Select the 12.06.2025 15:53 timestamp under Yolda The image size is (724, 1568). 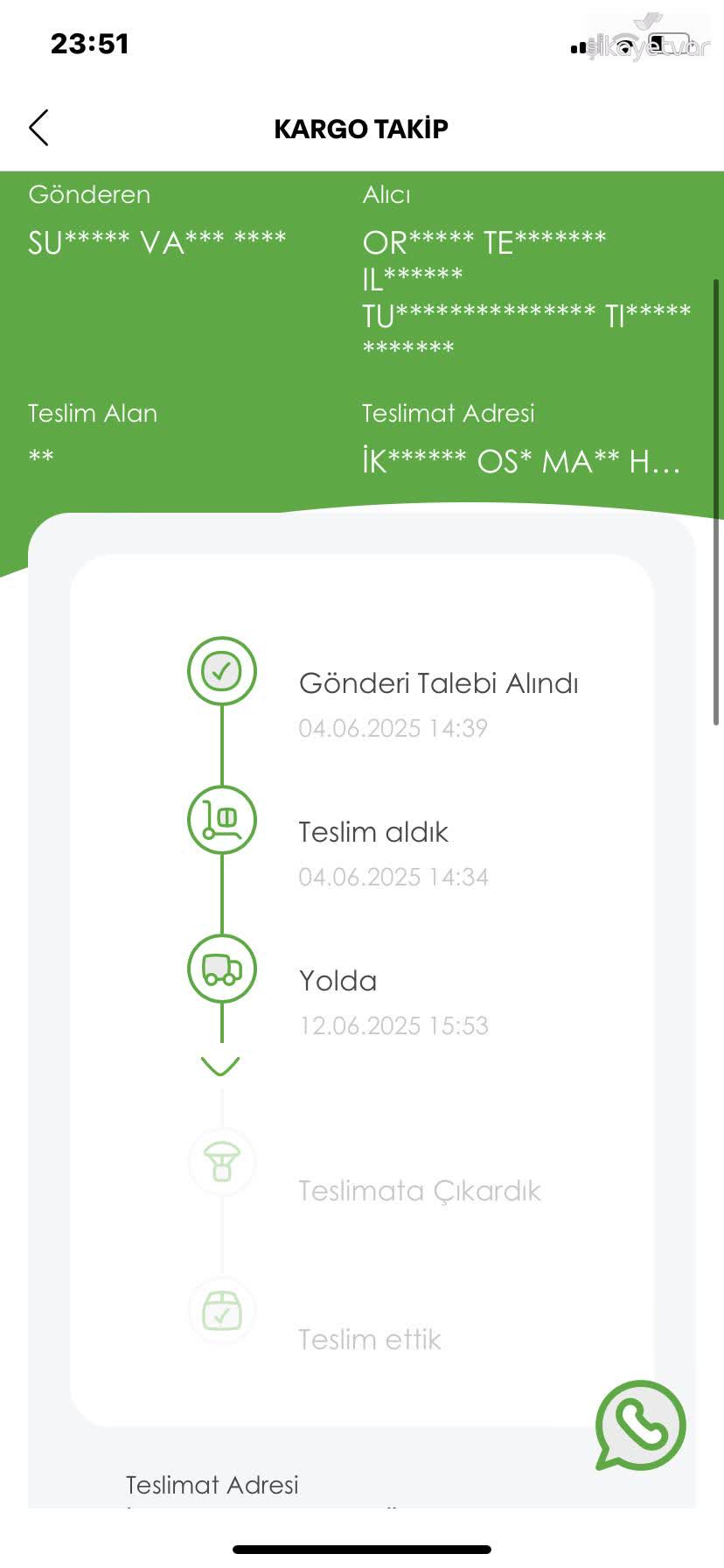point(394,1025)
